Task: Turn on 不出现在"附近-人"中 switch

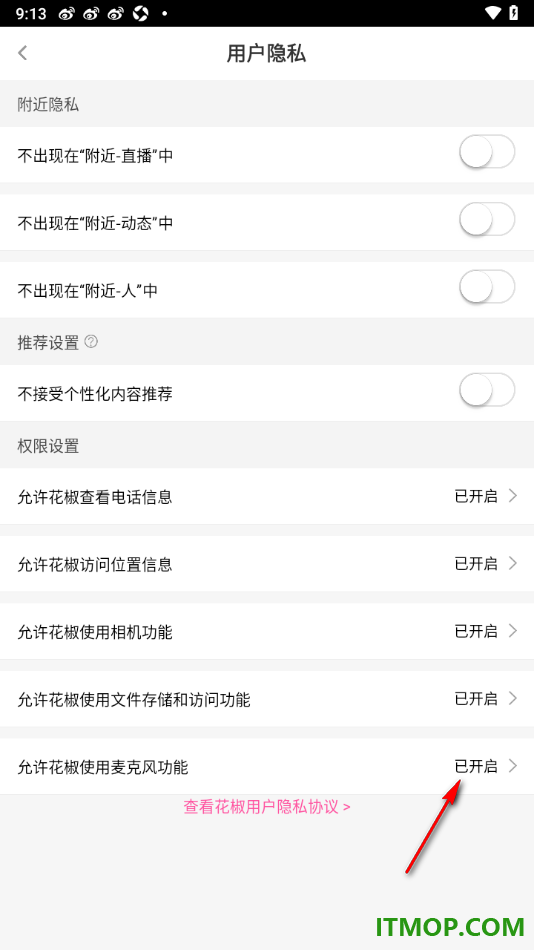Action: [x=487, y=287]
